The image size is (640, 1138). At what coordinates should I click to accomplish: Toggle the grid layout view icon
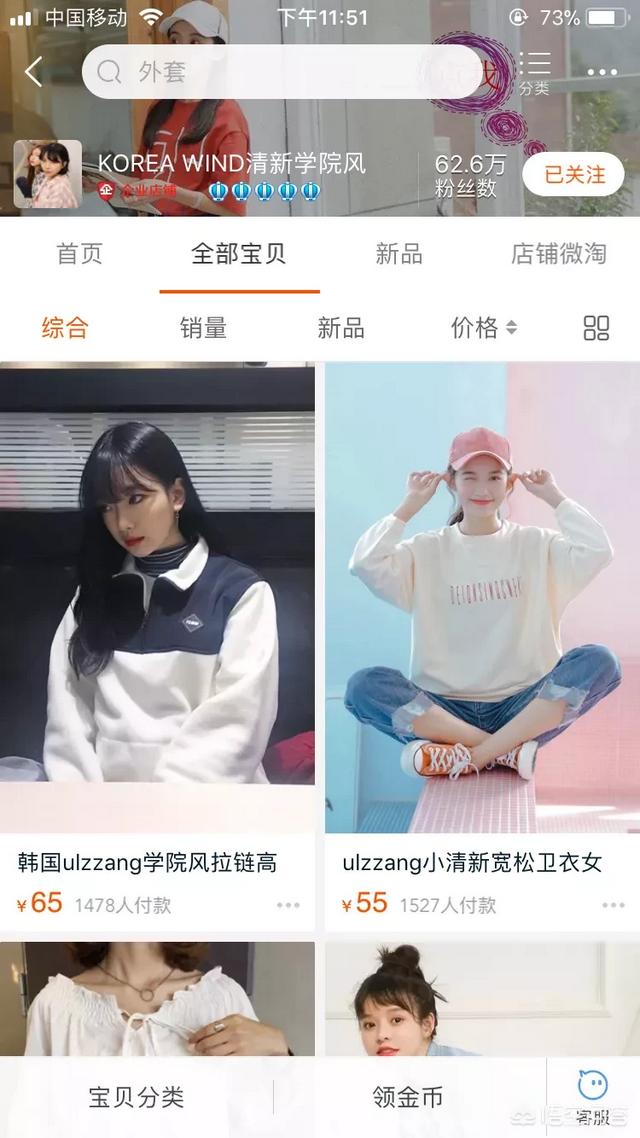point(596,328)
